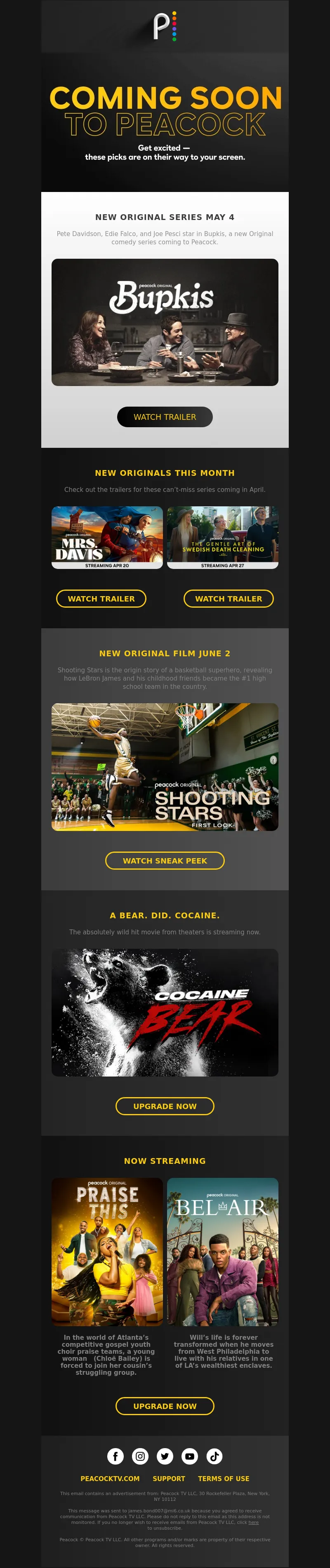Screen dimensions: 330x1568
Task: Tap Watch Trailer under the Bupkis image
Action: tap(165, 417)
